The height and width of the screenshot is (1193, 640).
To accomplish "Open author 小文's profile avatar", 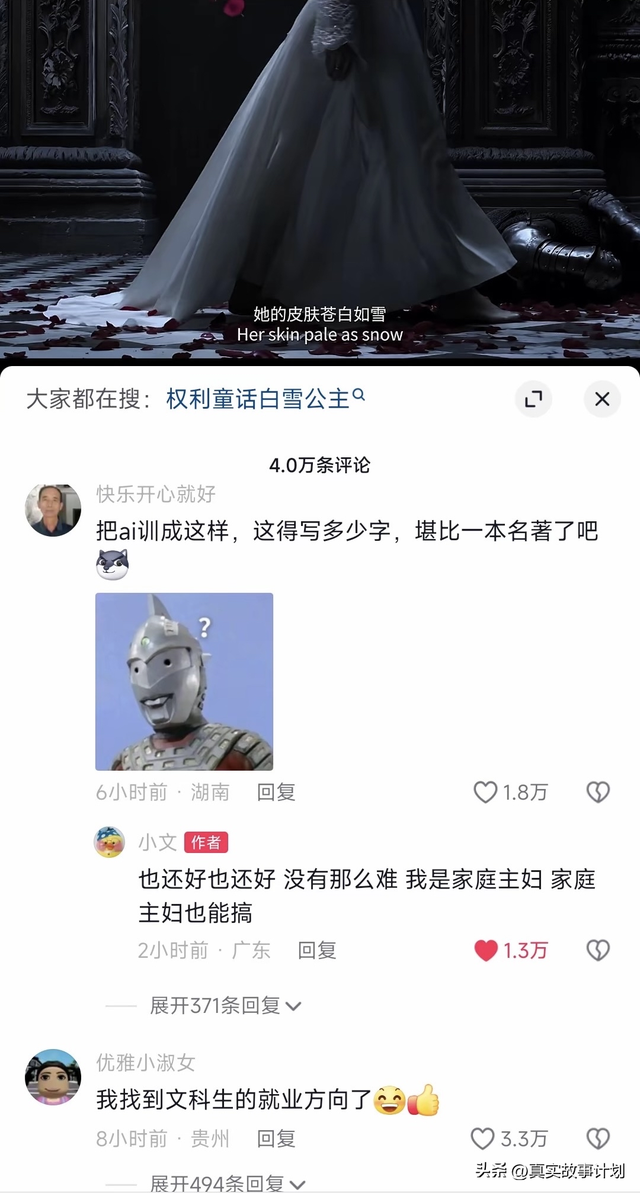I will (109, 842).
